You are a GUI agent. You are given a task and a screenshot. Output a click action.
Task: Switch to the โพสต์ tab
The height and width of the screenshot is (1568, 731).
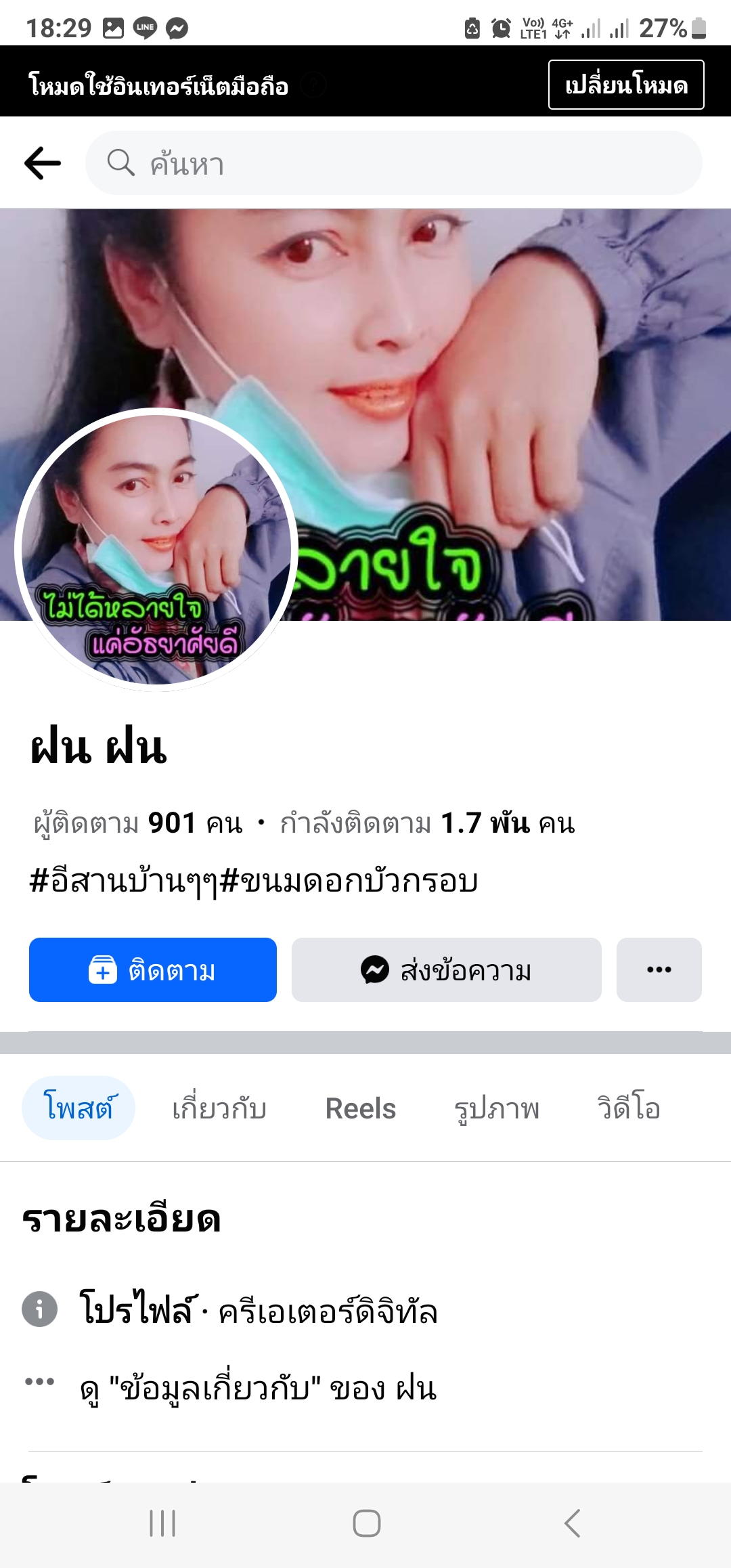pos(79,1108)
